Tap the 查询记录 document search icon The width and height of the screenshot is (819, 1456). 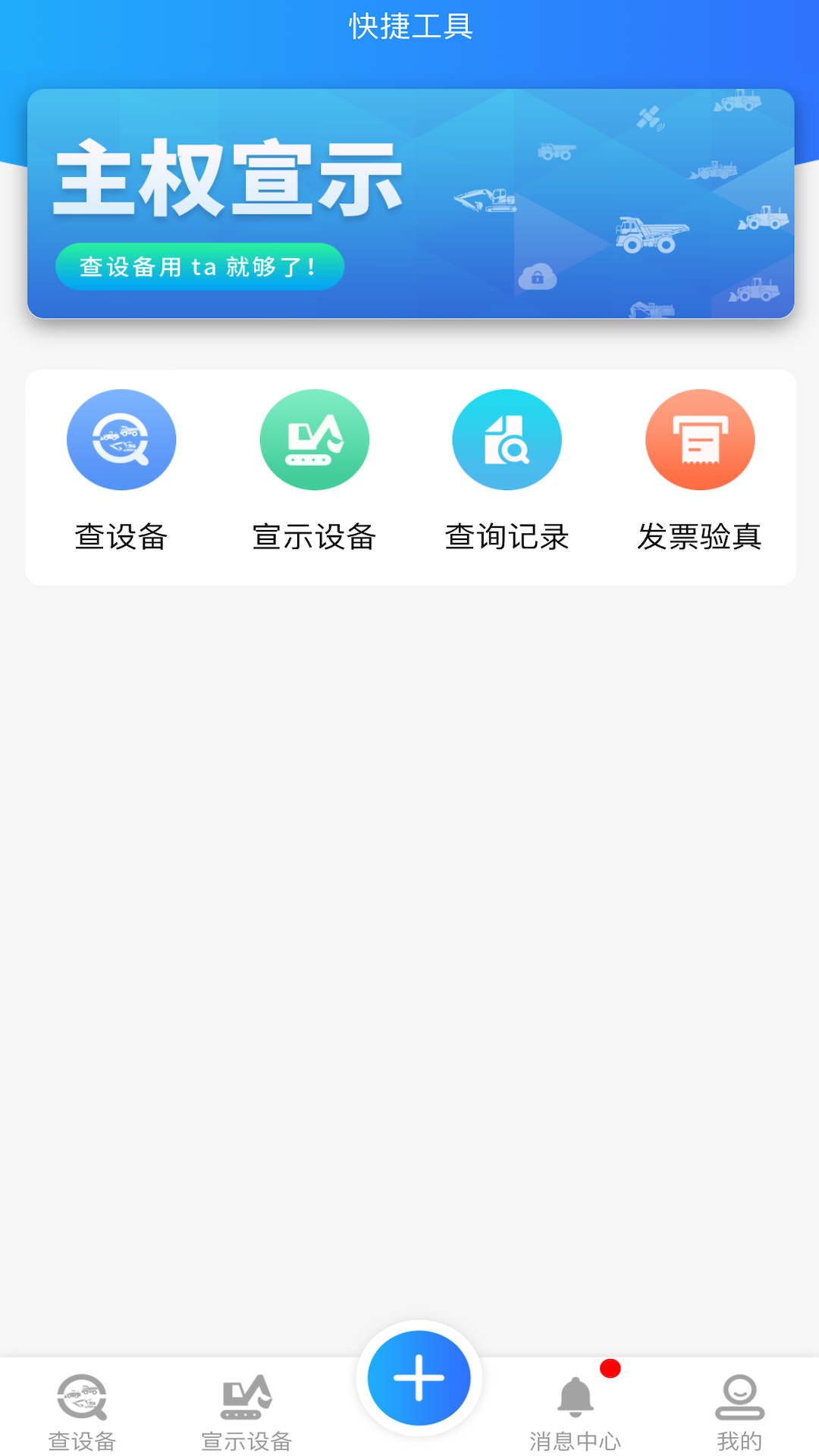point(507,440)
